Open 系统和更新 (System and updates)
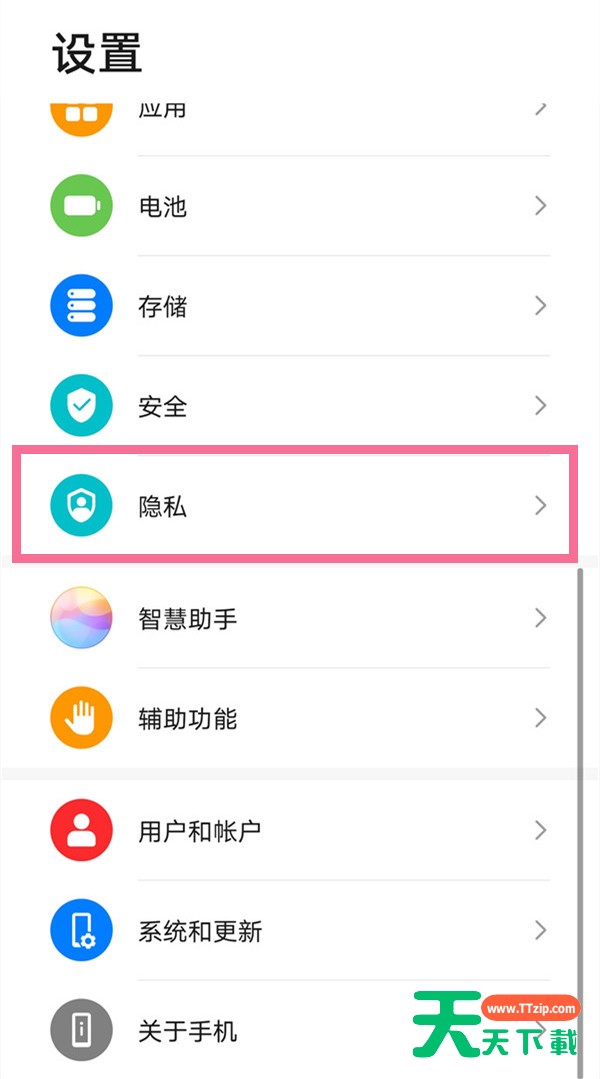The image size is (600, 1079). (300, 931)
